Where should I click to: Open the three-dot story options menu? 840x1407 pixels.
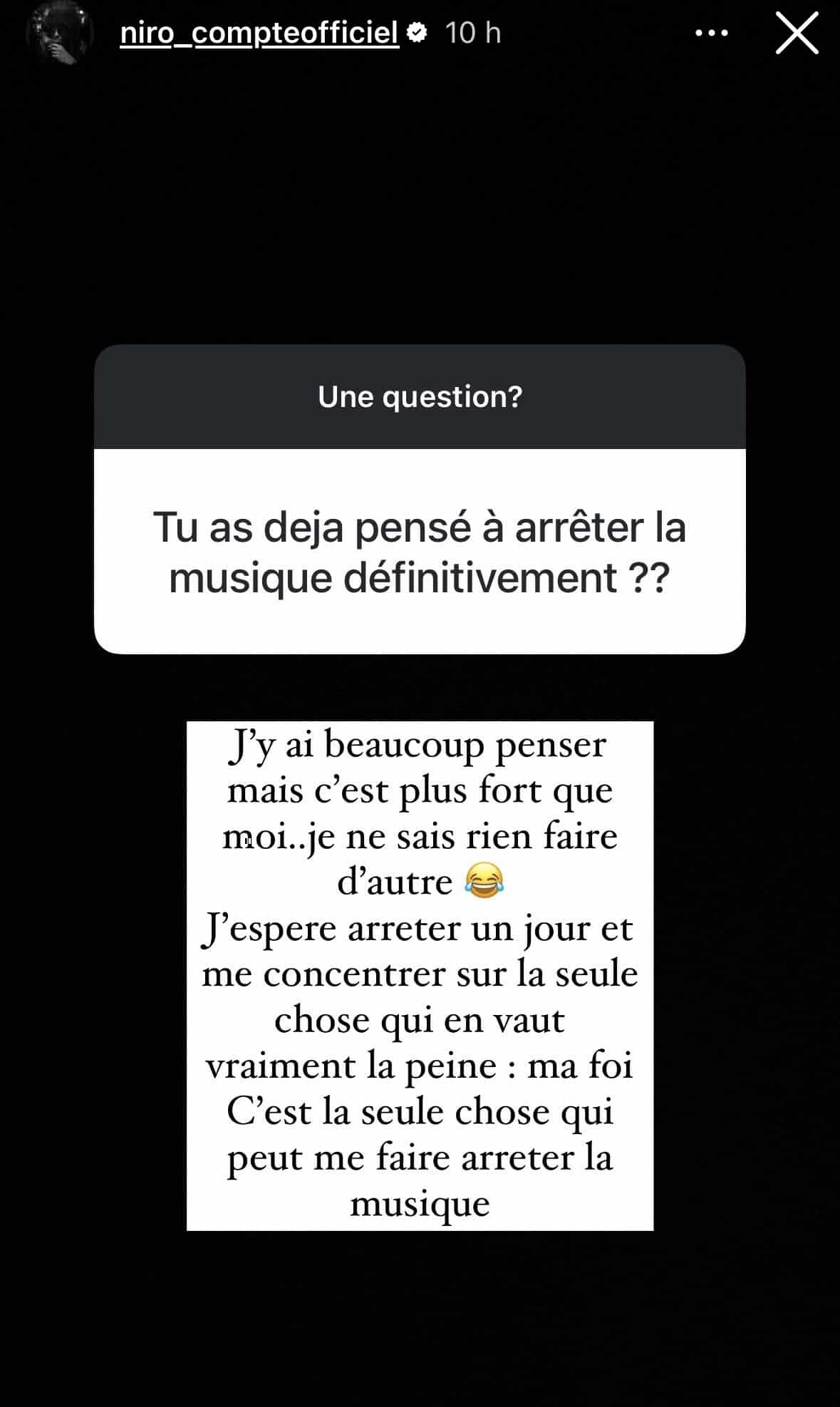pyautogui.click(x=711, y=33)
